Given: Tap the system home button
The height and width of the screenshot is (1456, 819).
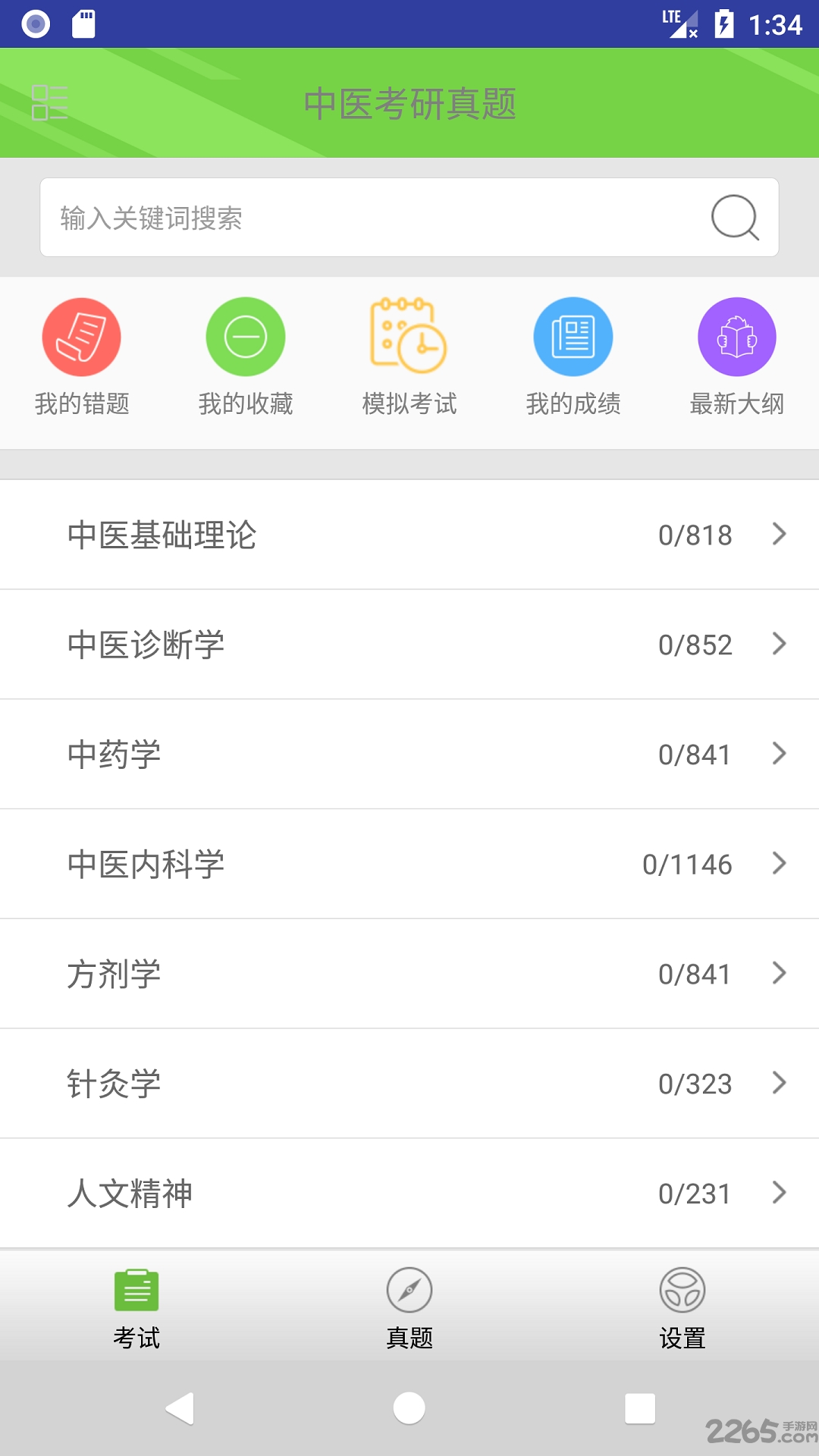Looking at the screenshot, I should (409, 1409).
